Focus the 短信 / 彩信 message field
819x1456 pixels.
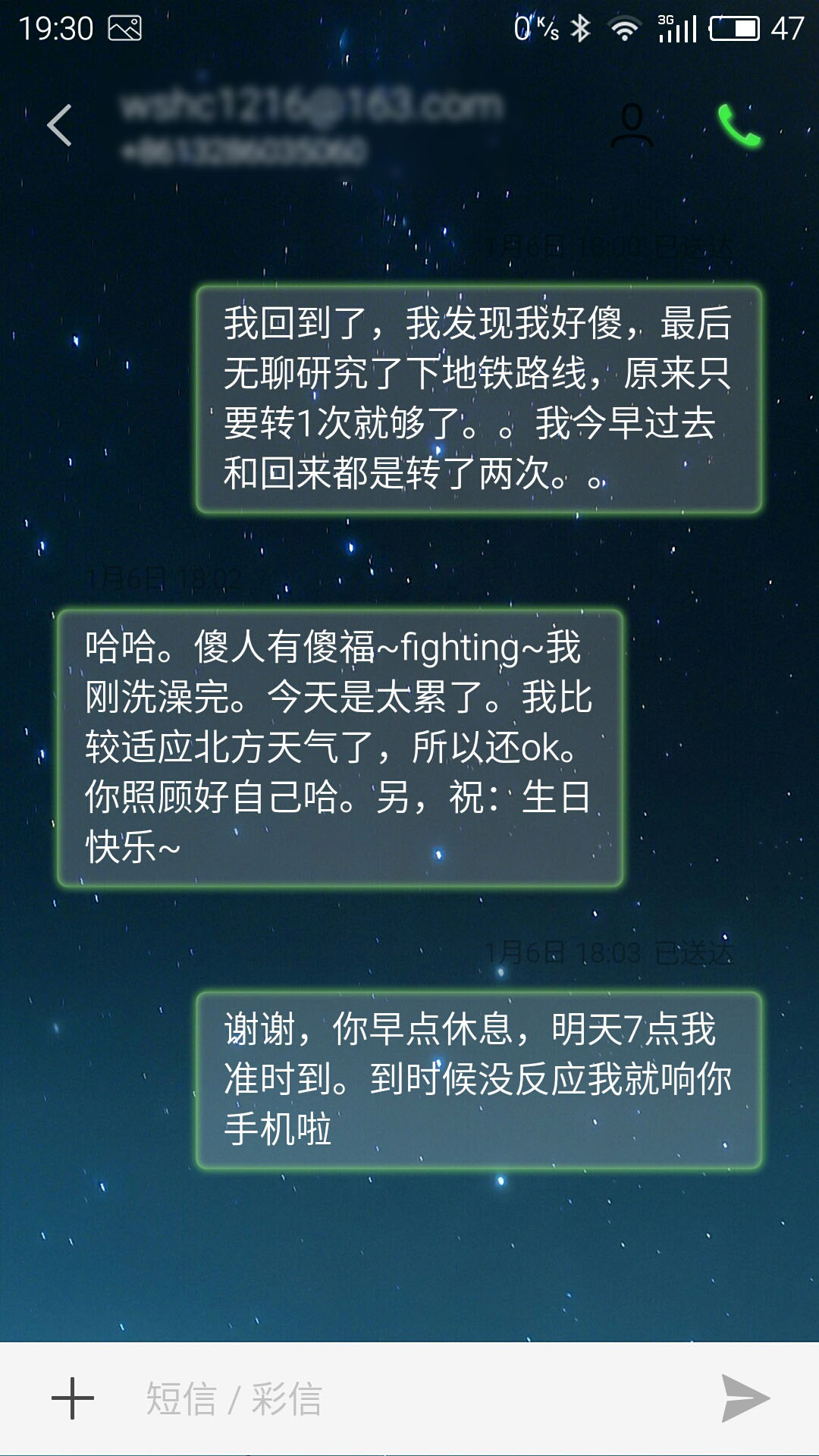409,1398
